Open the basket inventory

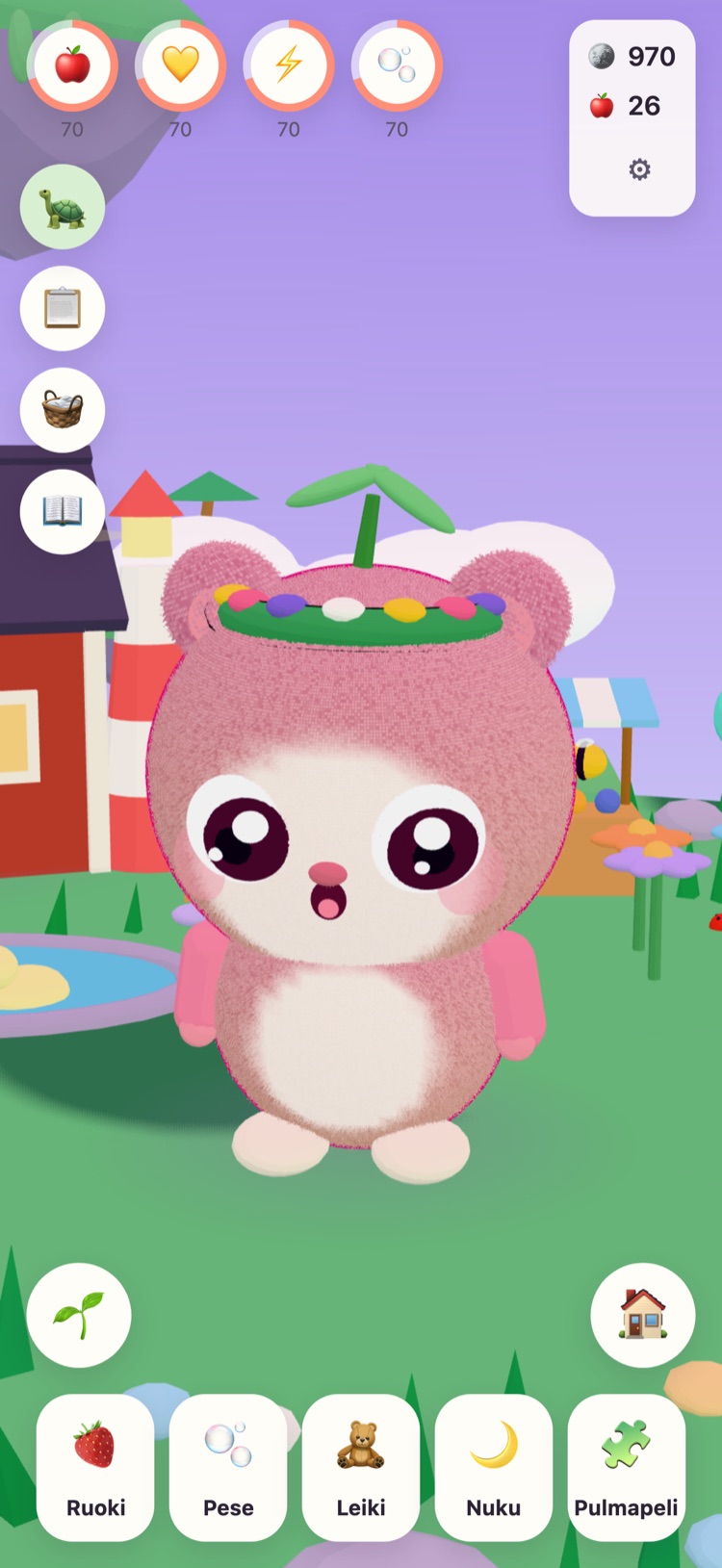click(x=63, y=410)
